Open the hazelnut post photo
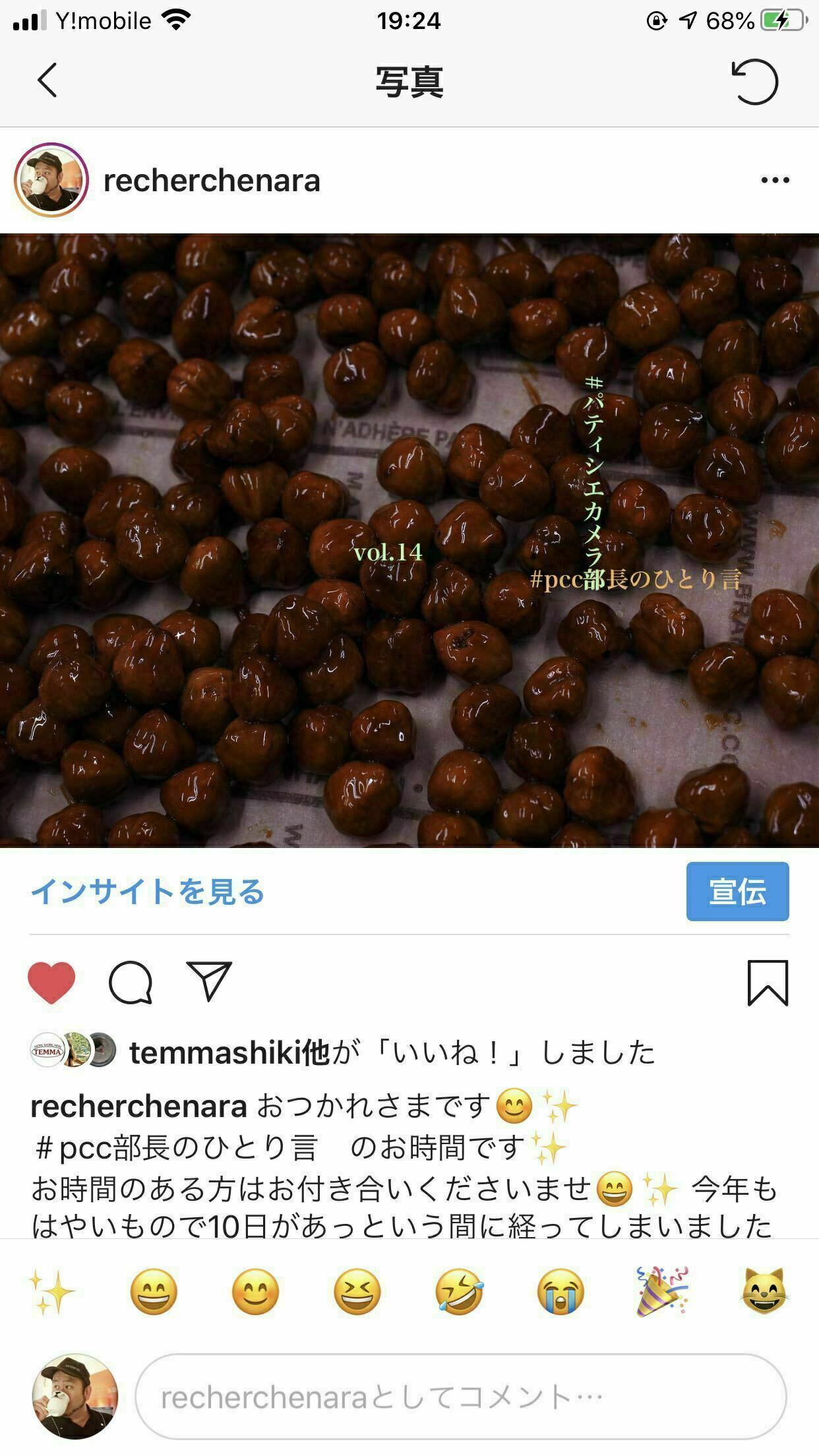Viewport: 819px width, 1456px height. (x=409, y=541)
